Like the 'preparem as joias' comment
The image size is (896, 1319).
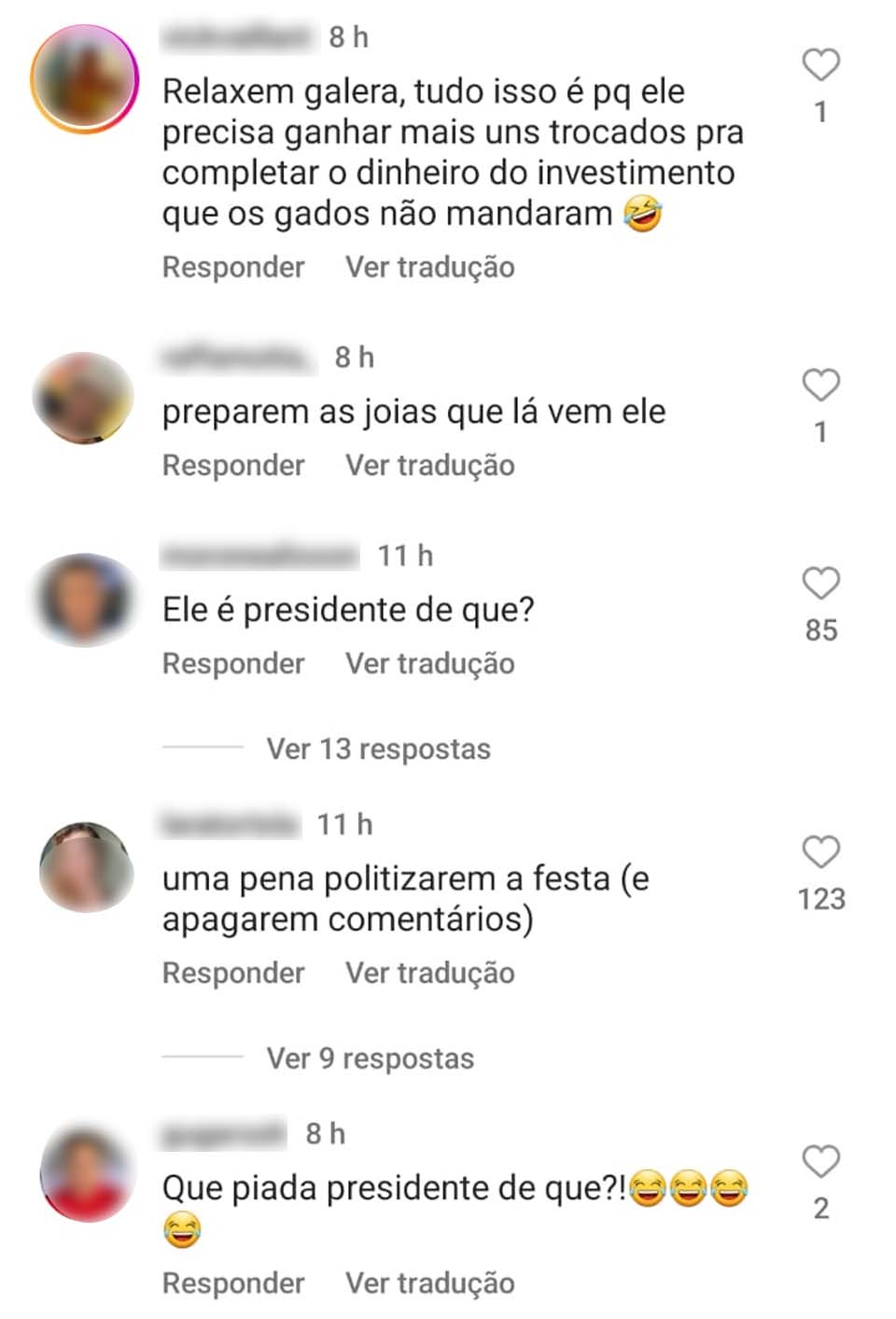(820, 386)
